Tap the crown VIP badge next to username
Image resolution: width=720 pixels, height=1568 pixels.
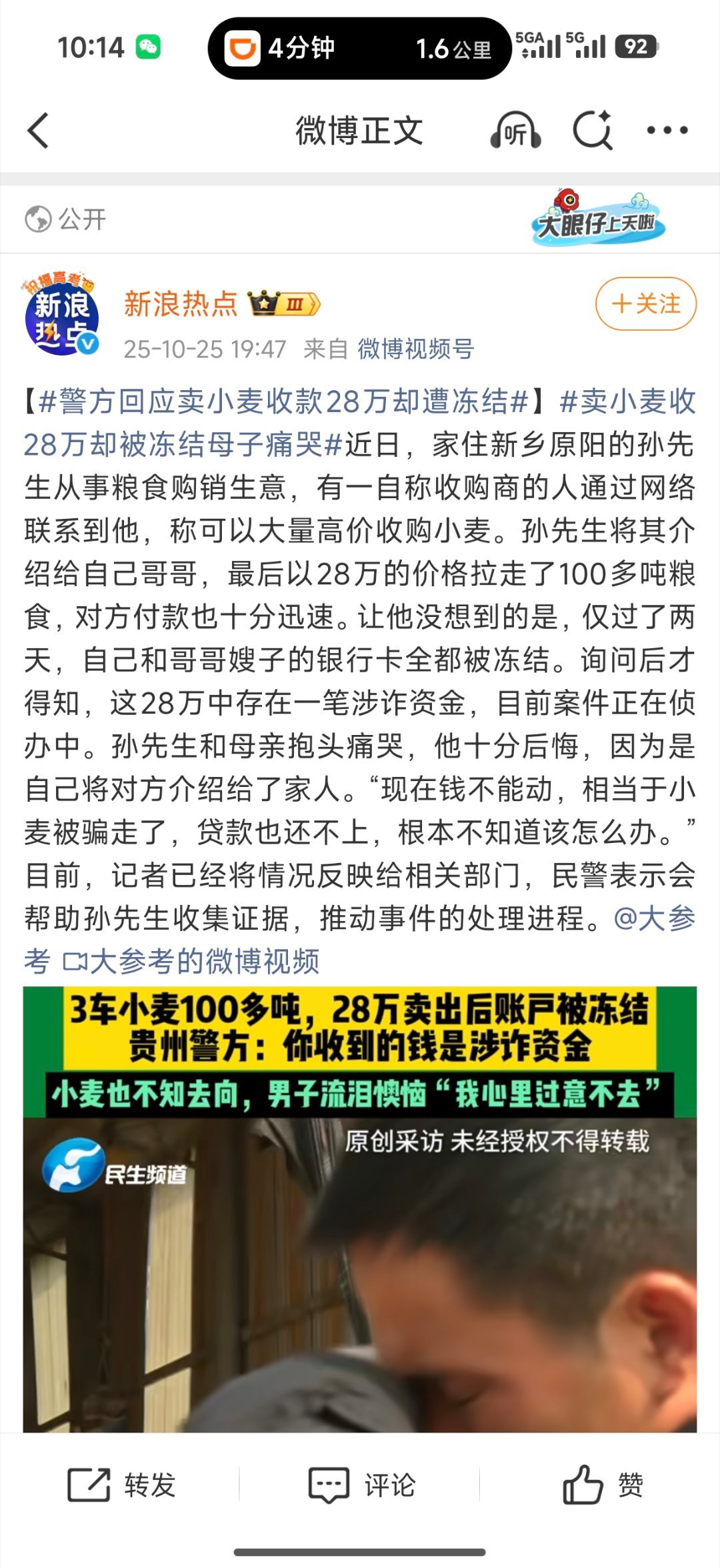[283, 301]
